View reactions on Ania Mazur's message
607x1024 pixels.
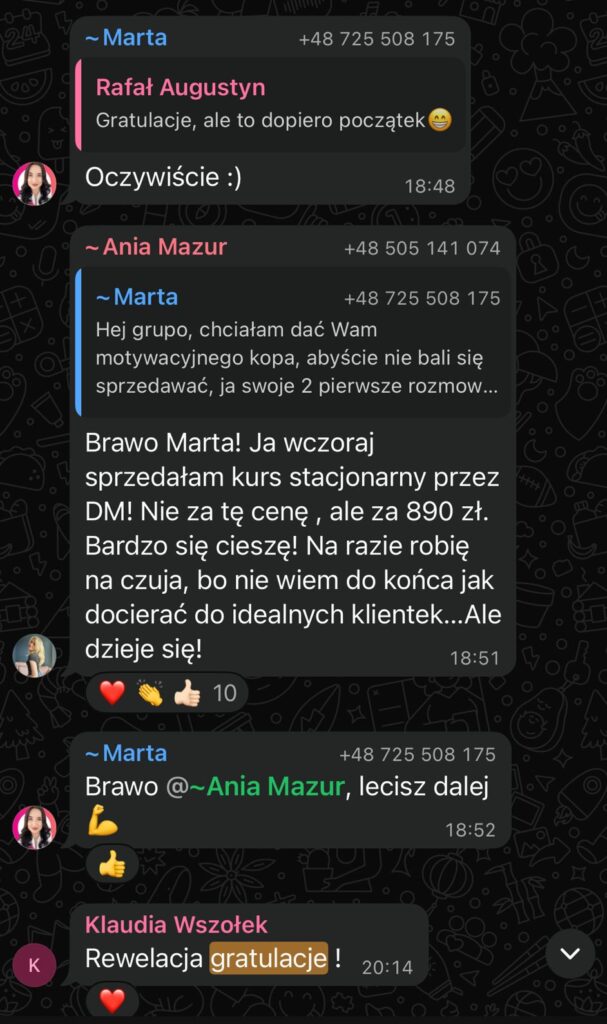click(x=167, y=692)
